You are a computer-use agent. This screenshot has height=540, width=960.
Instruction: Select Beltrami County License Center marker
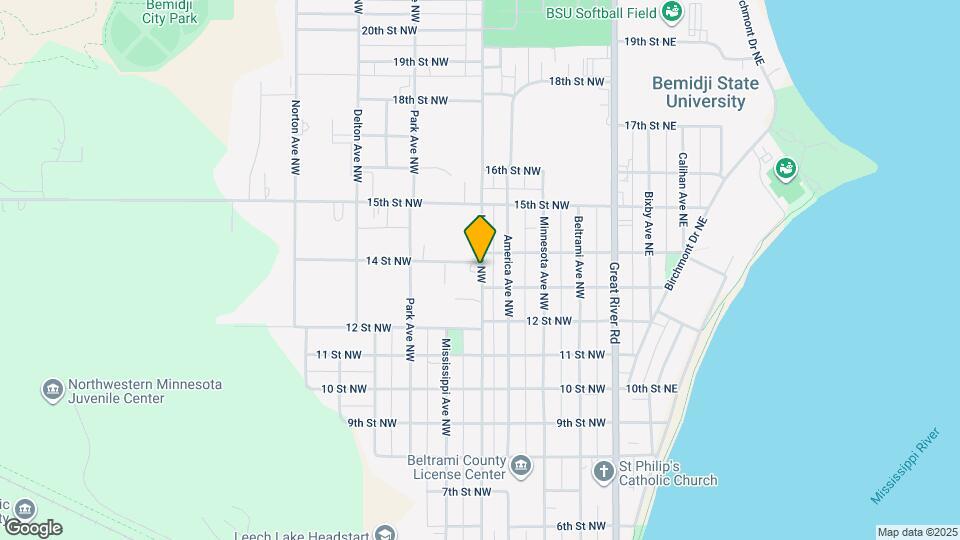point(521,466)
